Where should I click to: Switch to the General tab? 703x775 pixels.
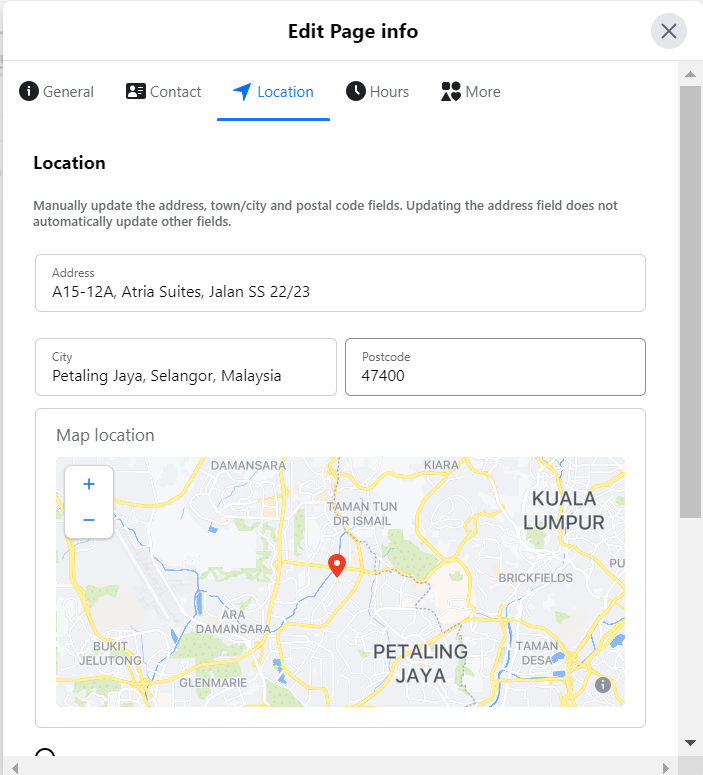click(x=57, y=92)
